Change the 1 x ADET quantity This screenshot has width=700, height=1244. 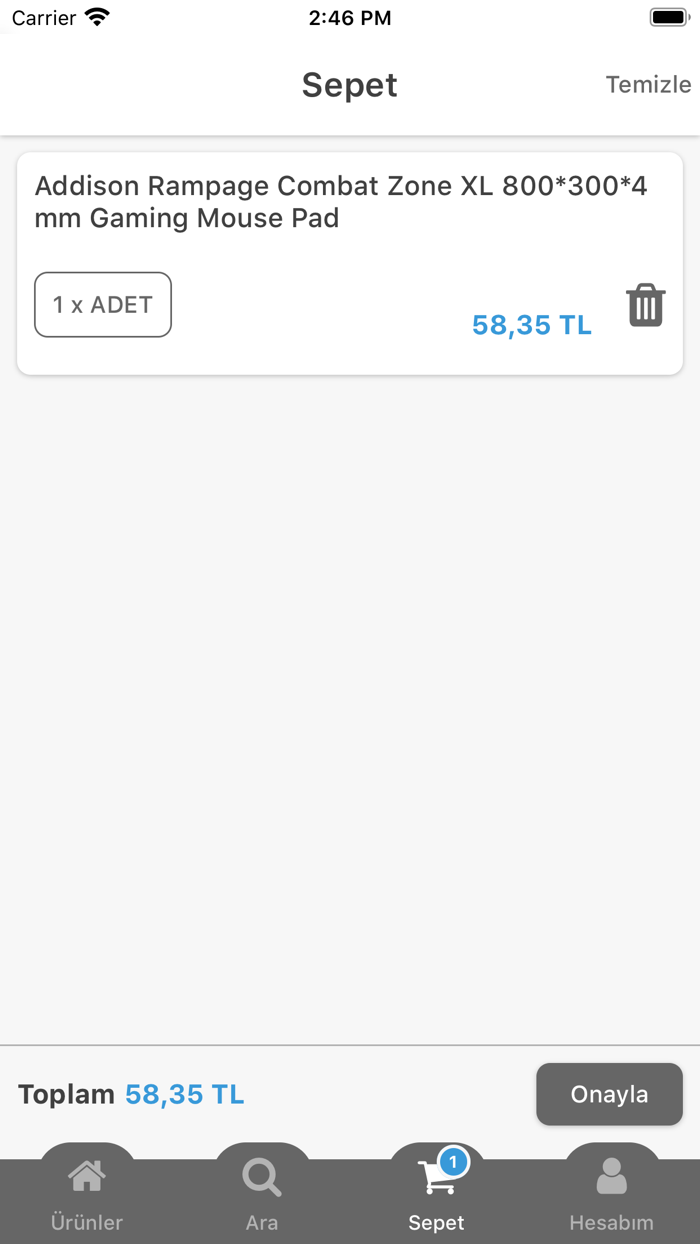[x=103, y=305]
